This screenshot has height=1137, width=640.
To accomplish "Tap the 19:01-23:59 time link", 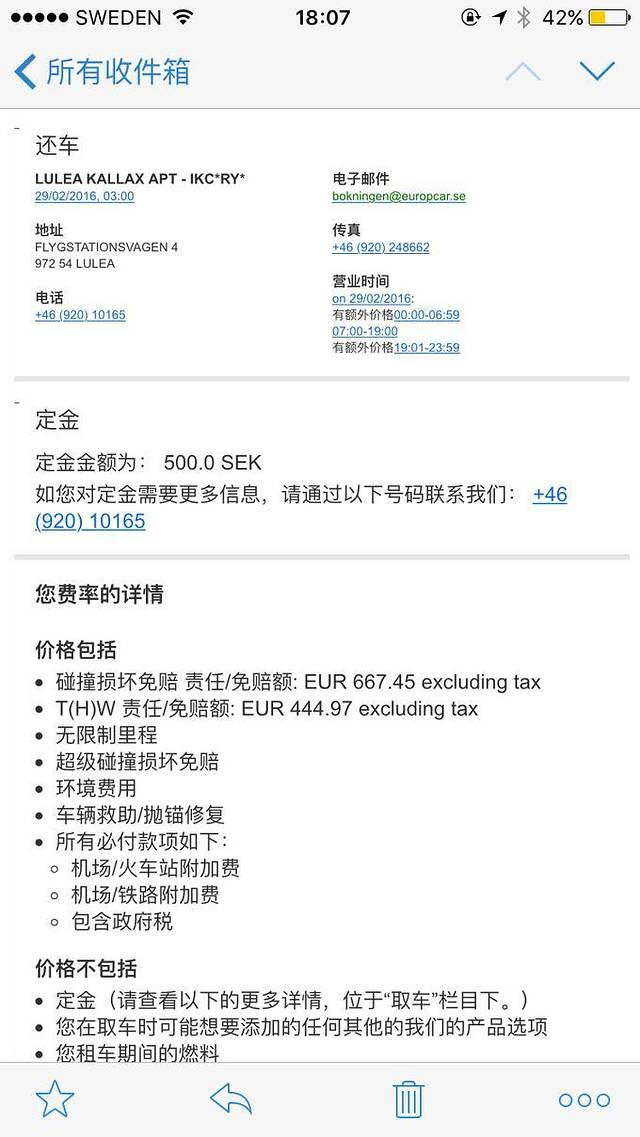I will coord(427,347).
